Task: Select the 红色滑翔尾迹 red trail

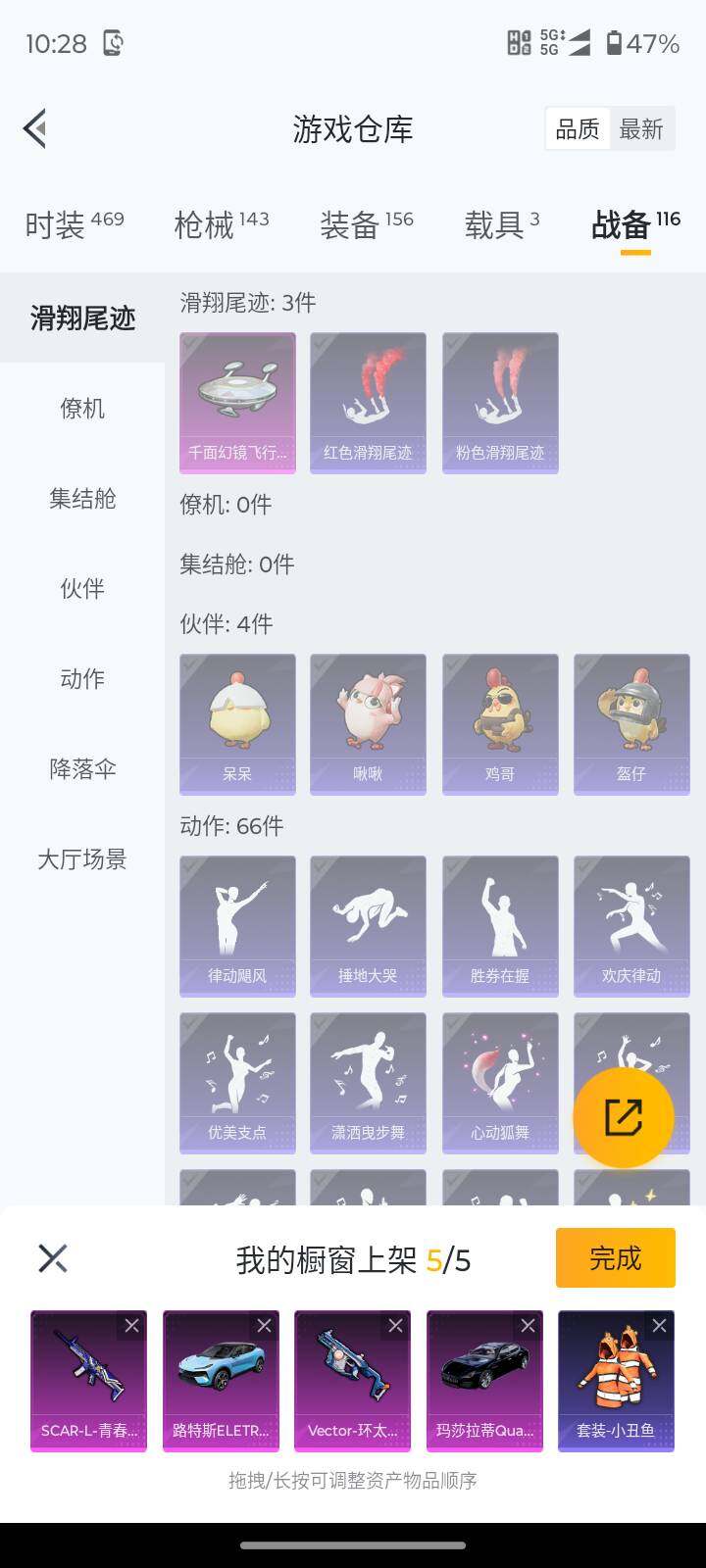Action: coord(368,402)
